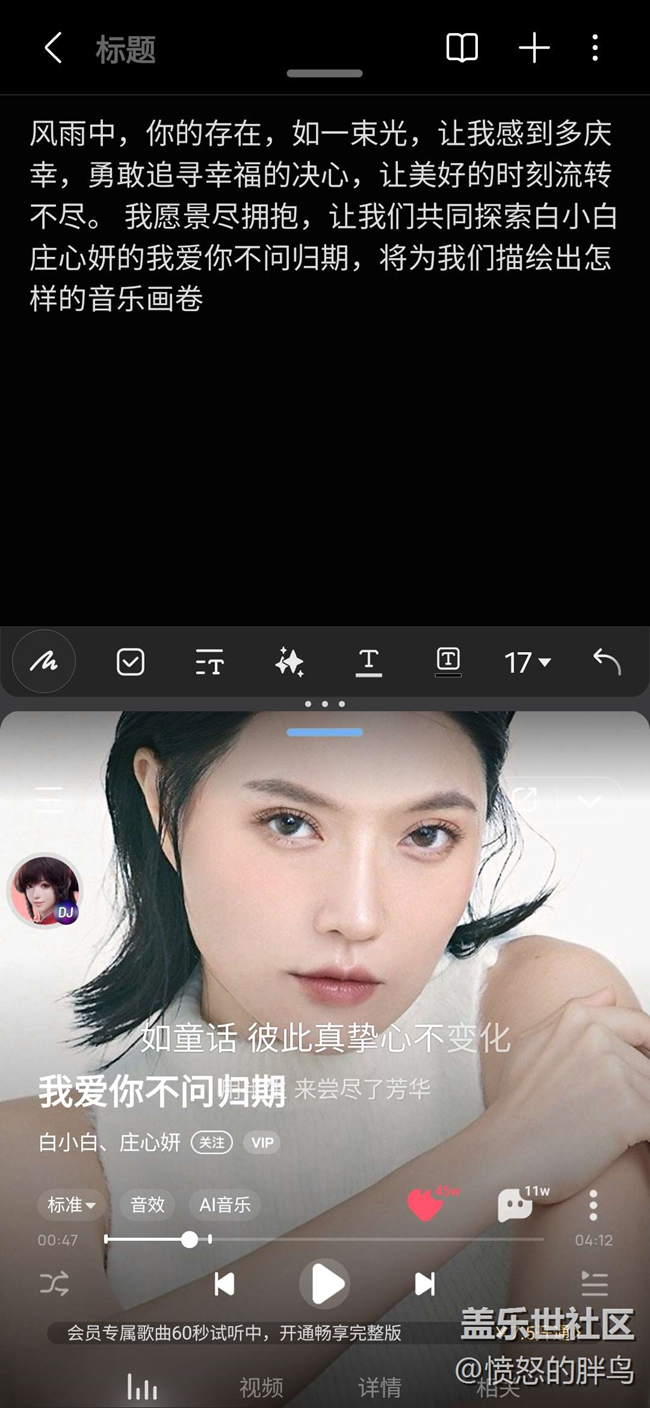Image resolution: width=650 pixels, height=1408 pixels.
Task: Play the song
Action: pos(326,1284)
